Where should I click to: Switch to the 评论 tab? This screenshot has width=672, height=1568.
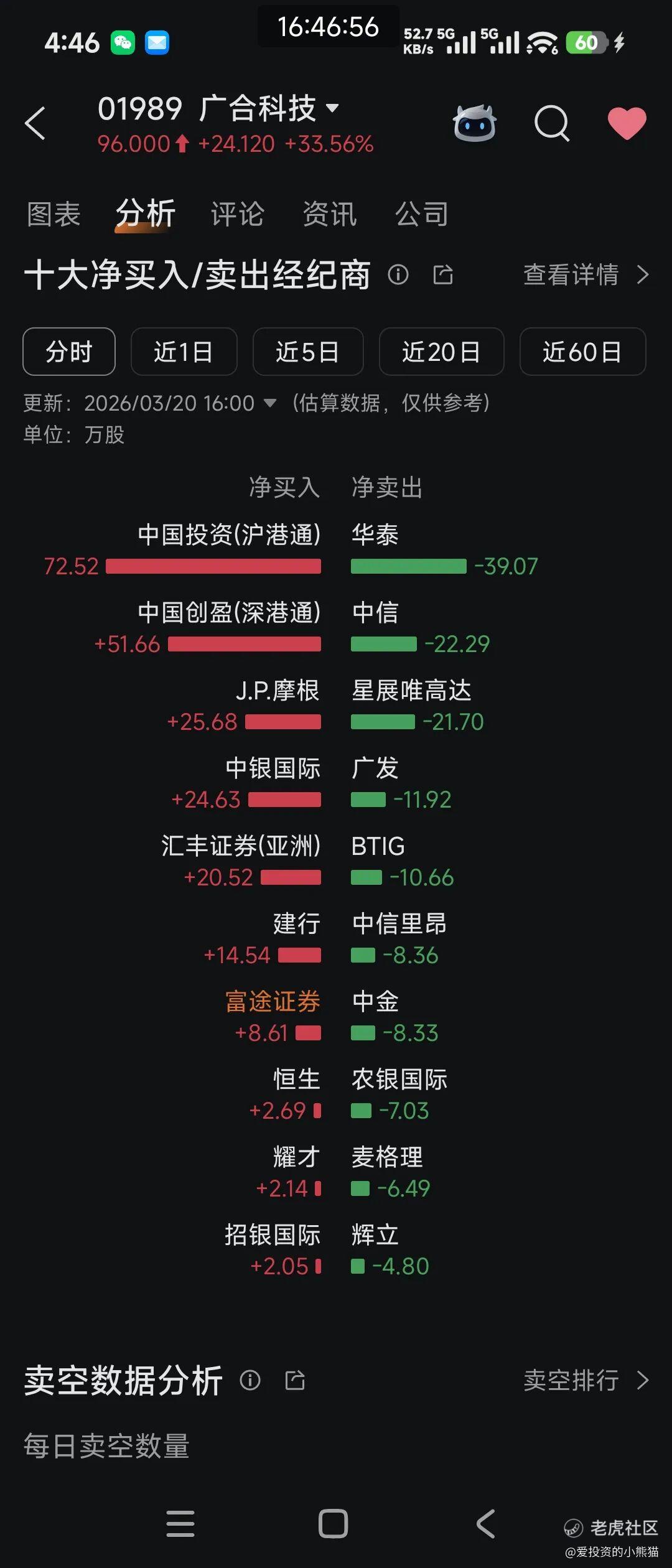tap(237, 214)
